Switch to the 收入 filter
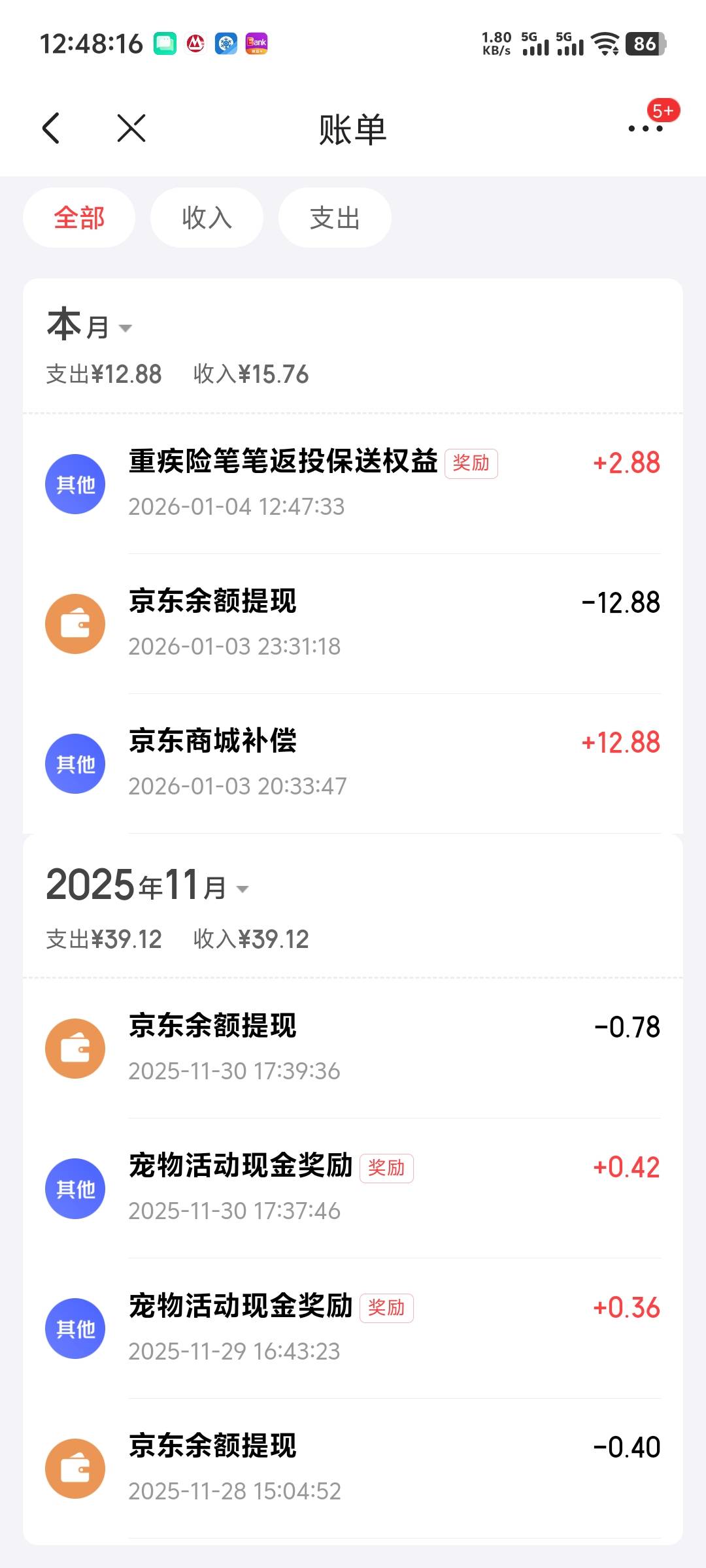Image resolution: width=706 pixels, height=1568 pixels. 207,218
